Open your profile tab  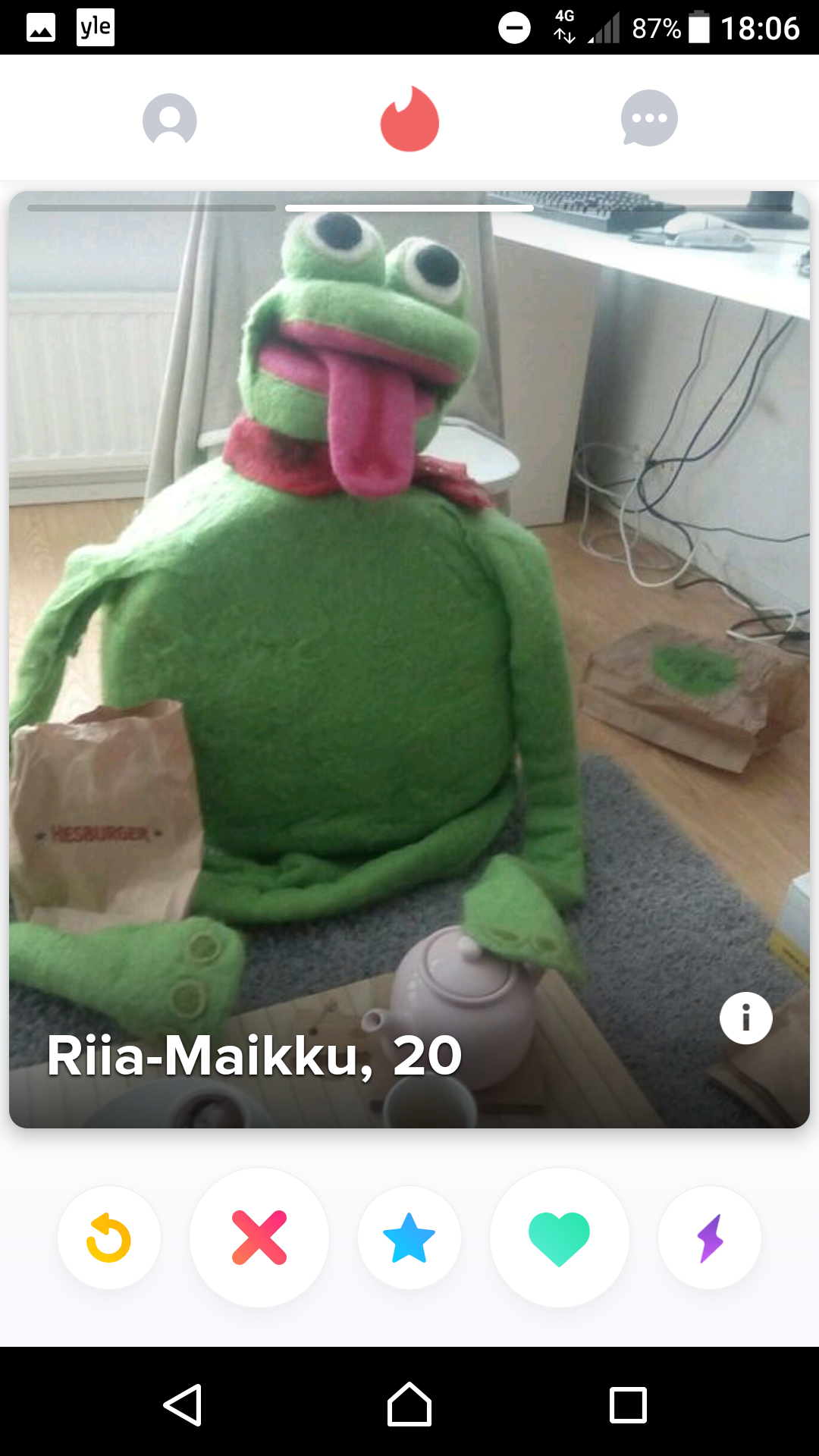tap(170, 119)
